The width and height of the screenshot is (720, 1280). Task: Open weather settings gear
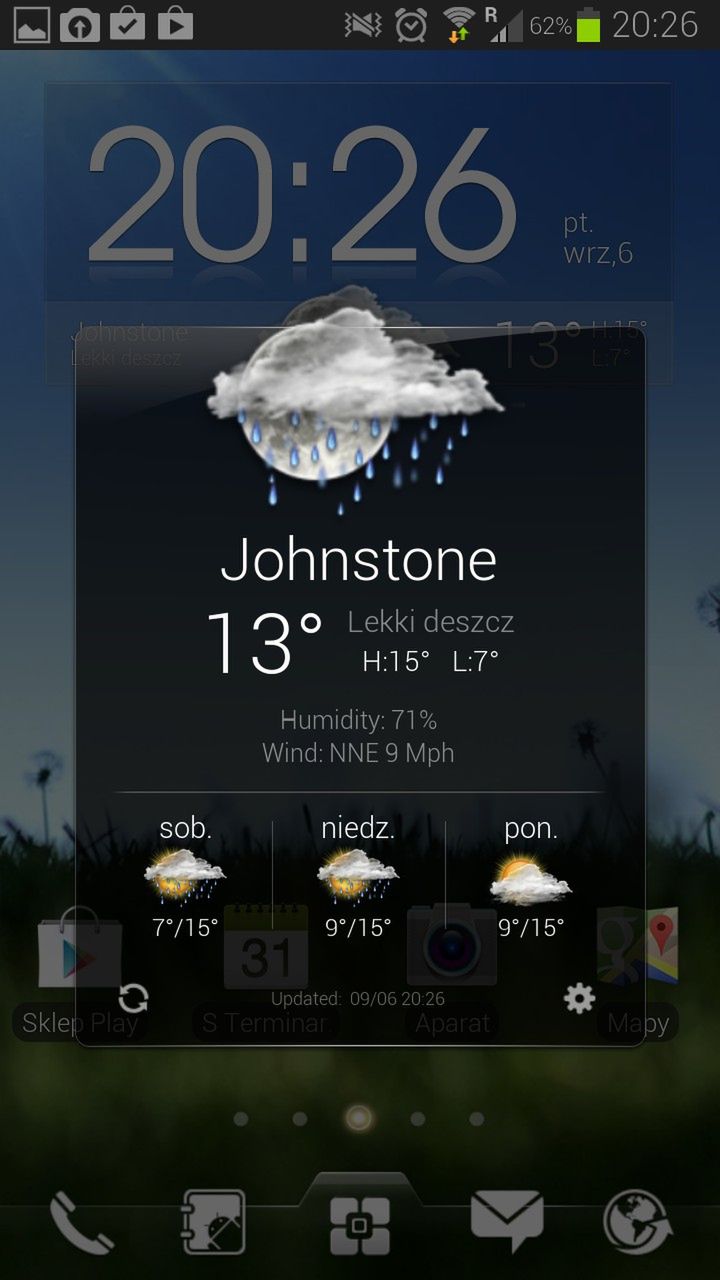580,997
